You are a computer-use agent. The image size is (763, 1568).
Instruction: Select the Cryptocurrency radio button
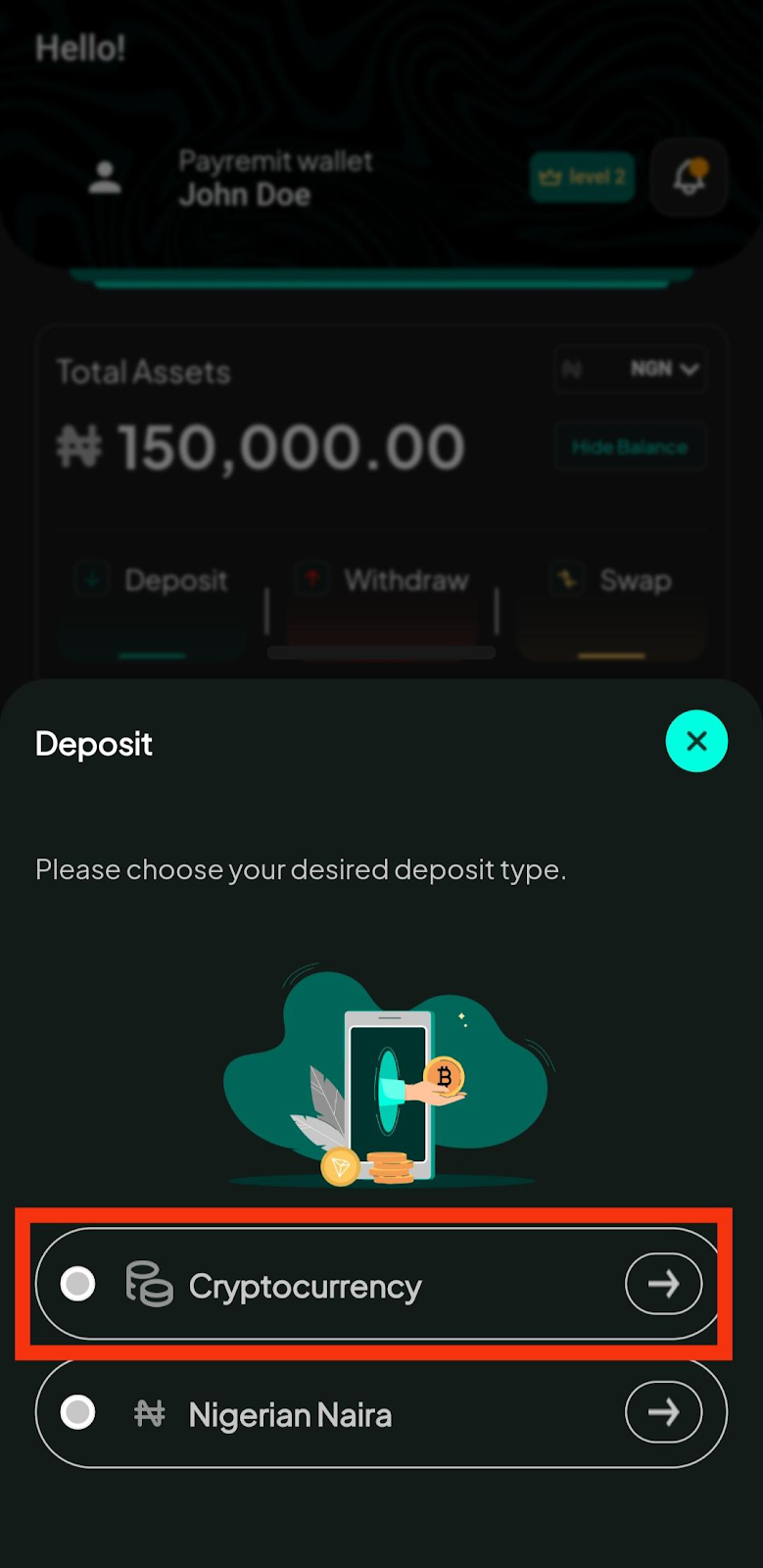tap(78, 1284)
